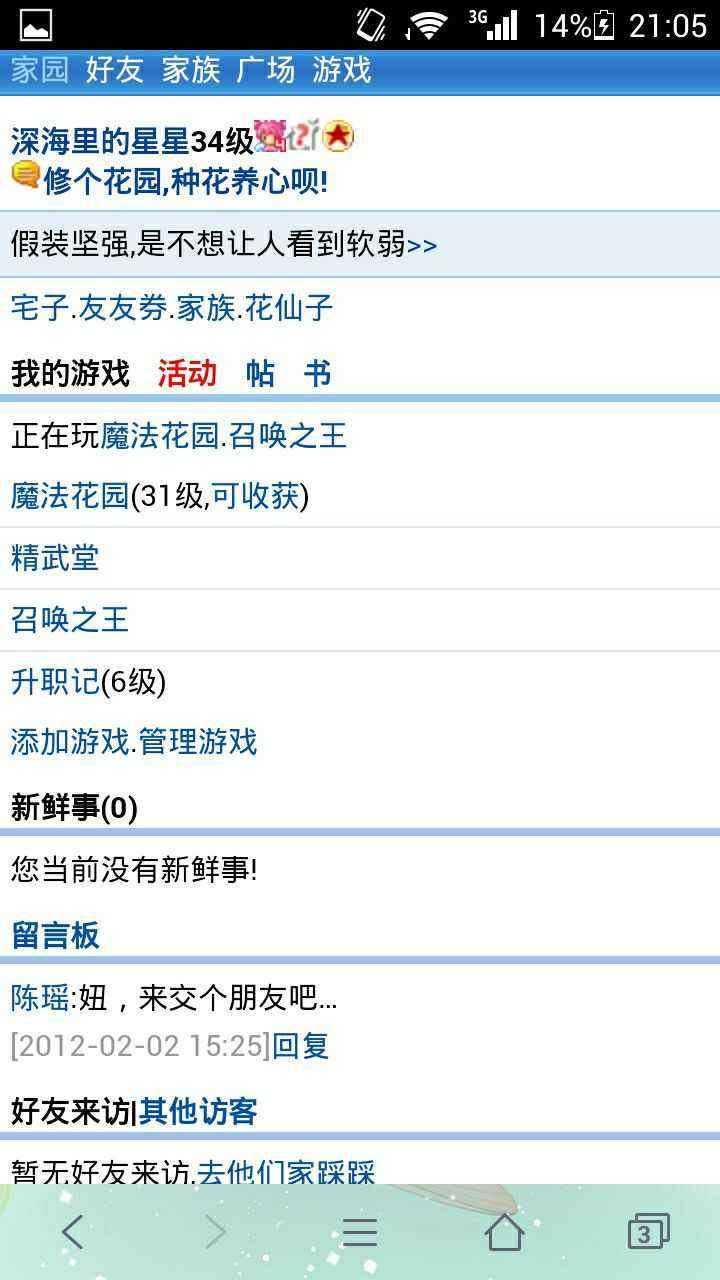The height and width of the screenshot is (1280, 720).
Task: Open profile 深海里的星星
Action: [x=100, y=141]
